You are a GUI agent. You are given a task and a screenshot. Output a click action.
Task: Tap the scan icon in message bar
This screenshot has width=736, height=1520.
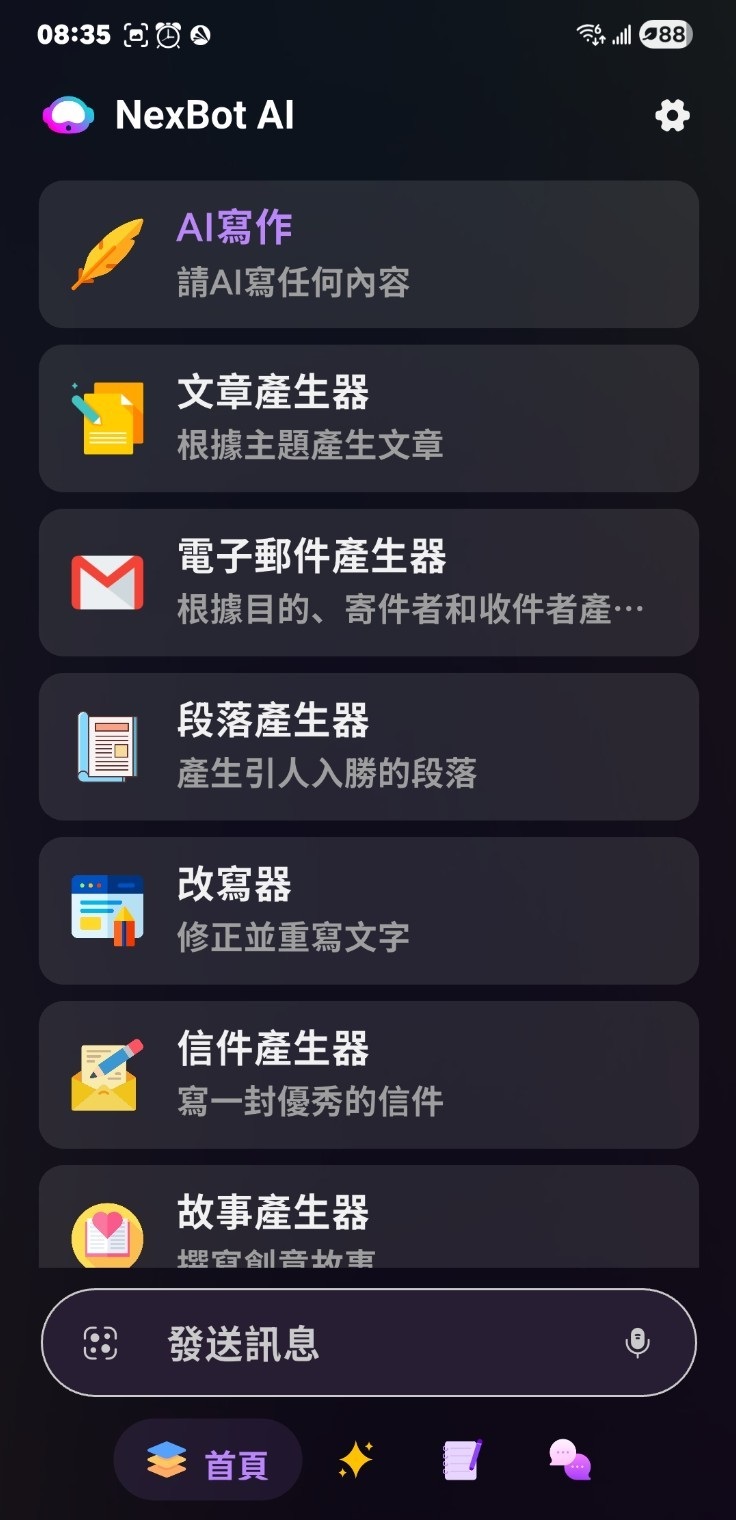pyautogui.click(x=101, y=1343)
